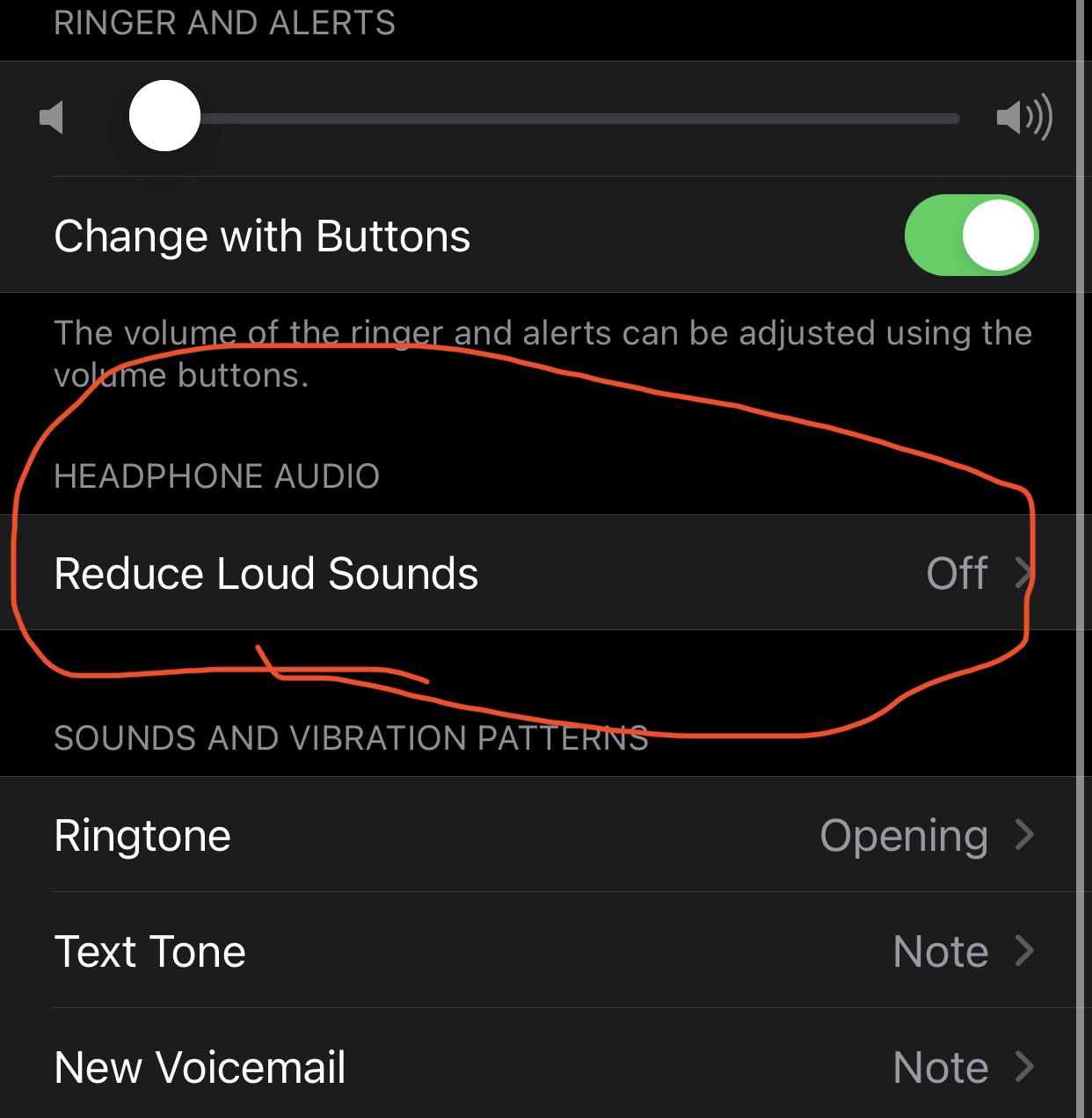Tap the quiet speaker icon beside the slider
The width and height of the screenshot is (1092, 1118).
[x=52, y=119]
